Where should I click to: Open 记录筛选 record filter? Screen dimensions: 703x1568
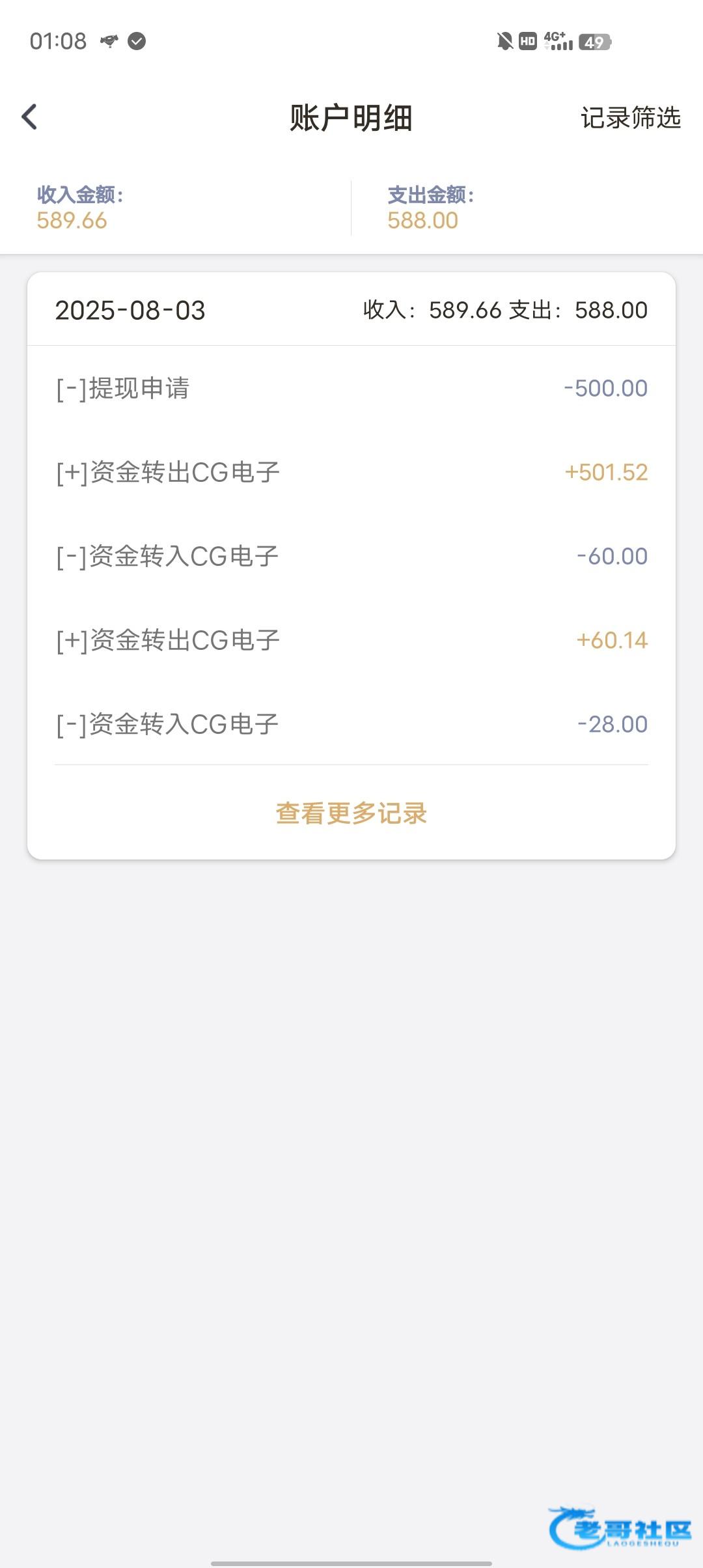coord(630,118)
